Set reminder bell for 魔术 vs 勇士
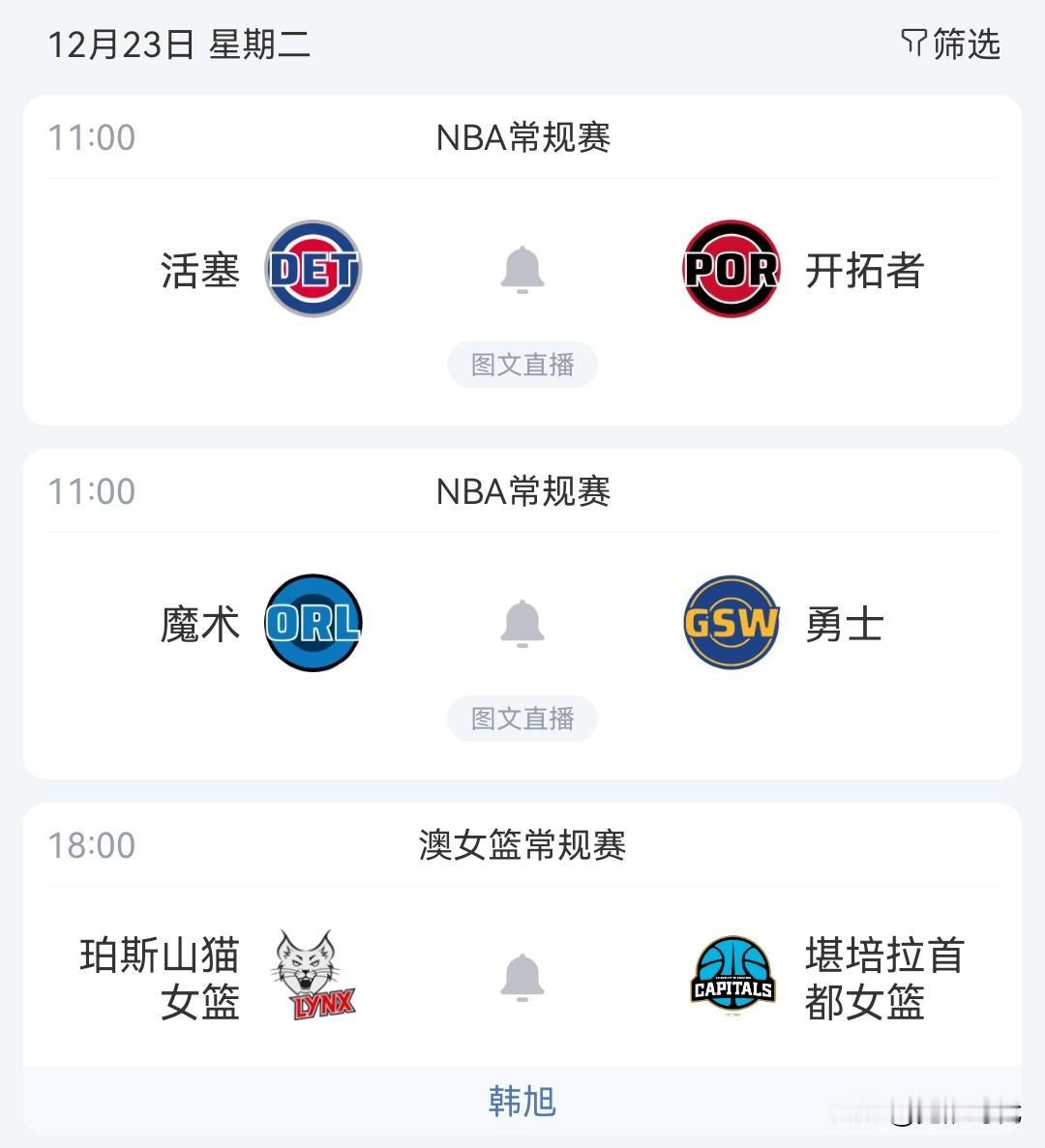Viewport: 1045px width, 1148px height. click(x=522, y=624)
